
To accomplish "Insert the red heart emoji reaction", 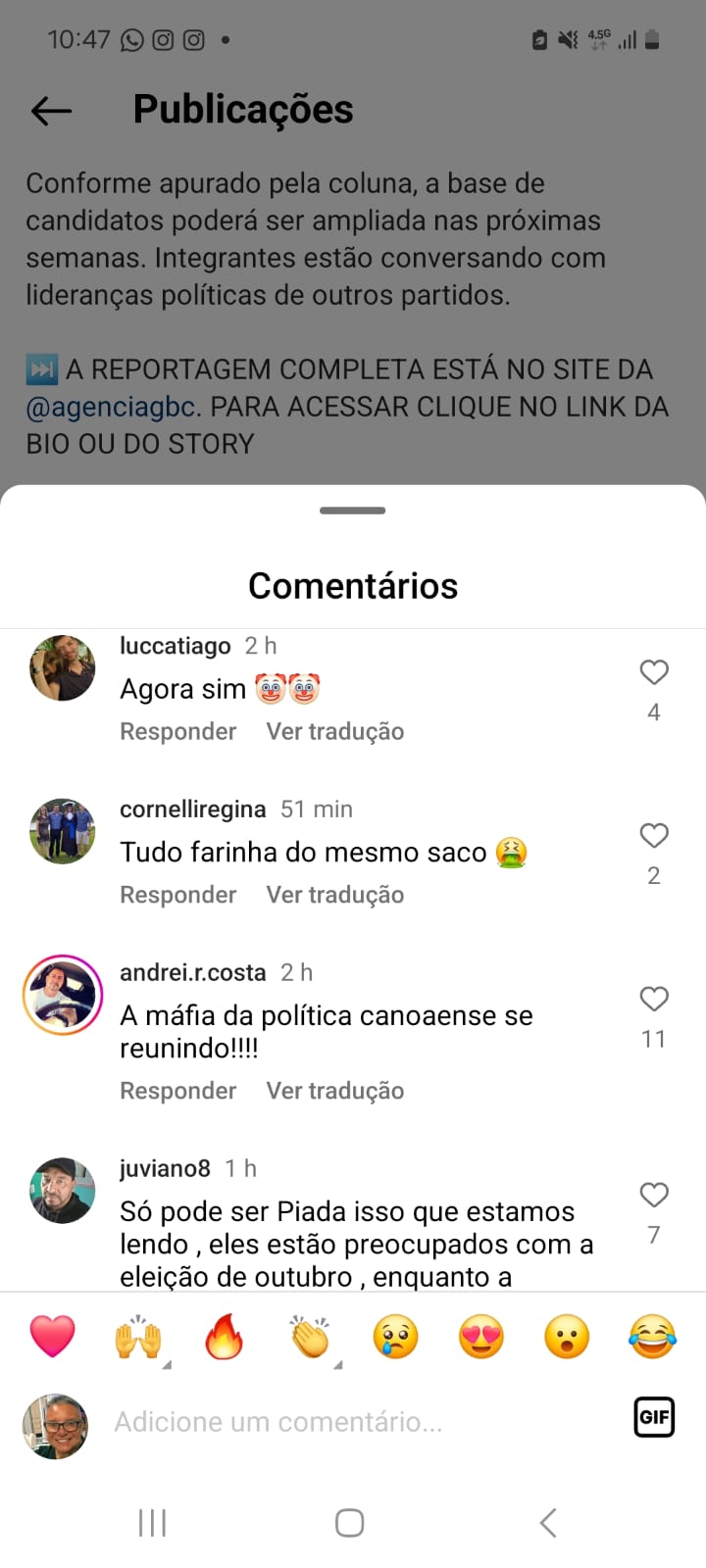I will [53, 1337].
